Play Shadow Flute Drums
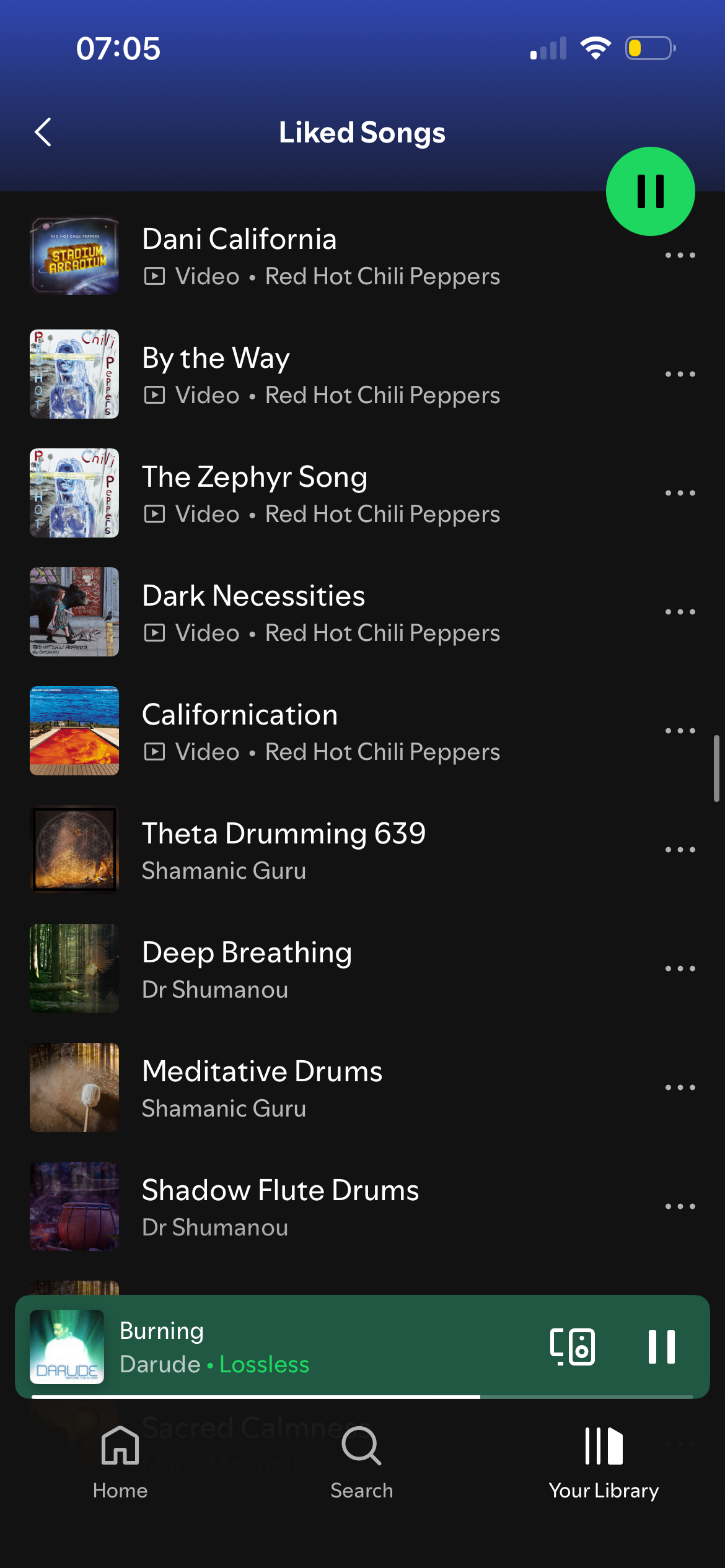This screenshot has height=1568, width=725. point(322,1207)
